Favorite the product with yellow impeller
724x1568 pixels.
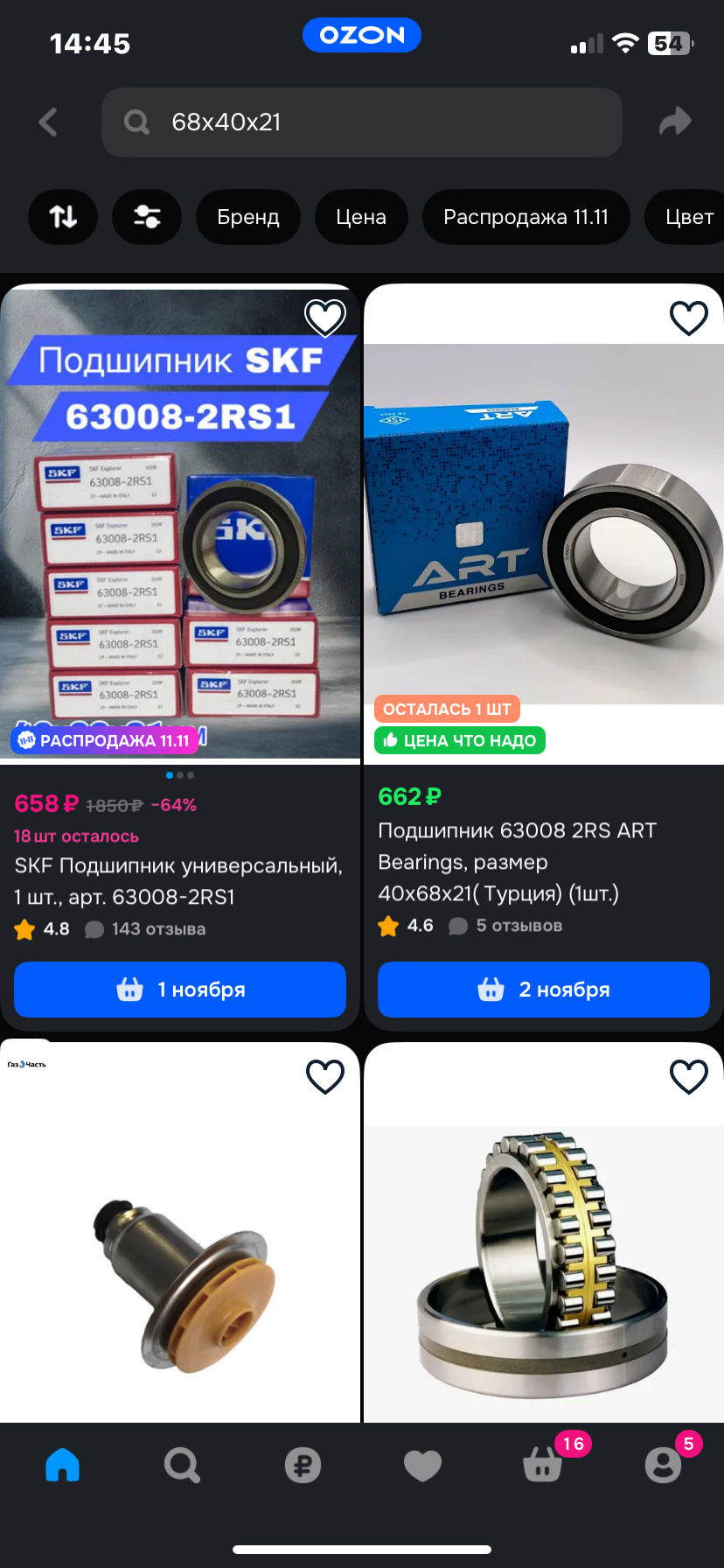click(x=325, y=1076)
